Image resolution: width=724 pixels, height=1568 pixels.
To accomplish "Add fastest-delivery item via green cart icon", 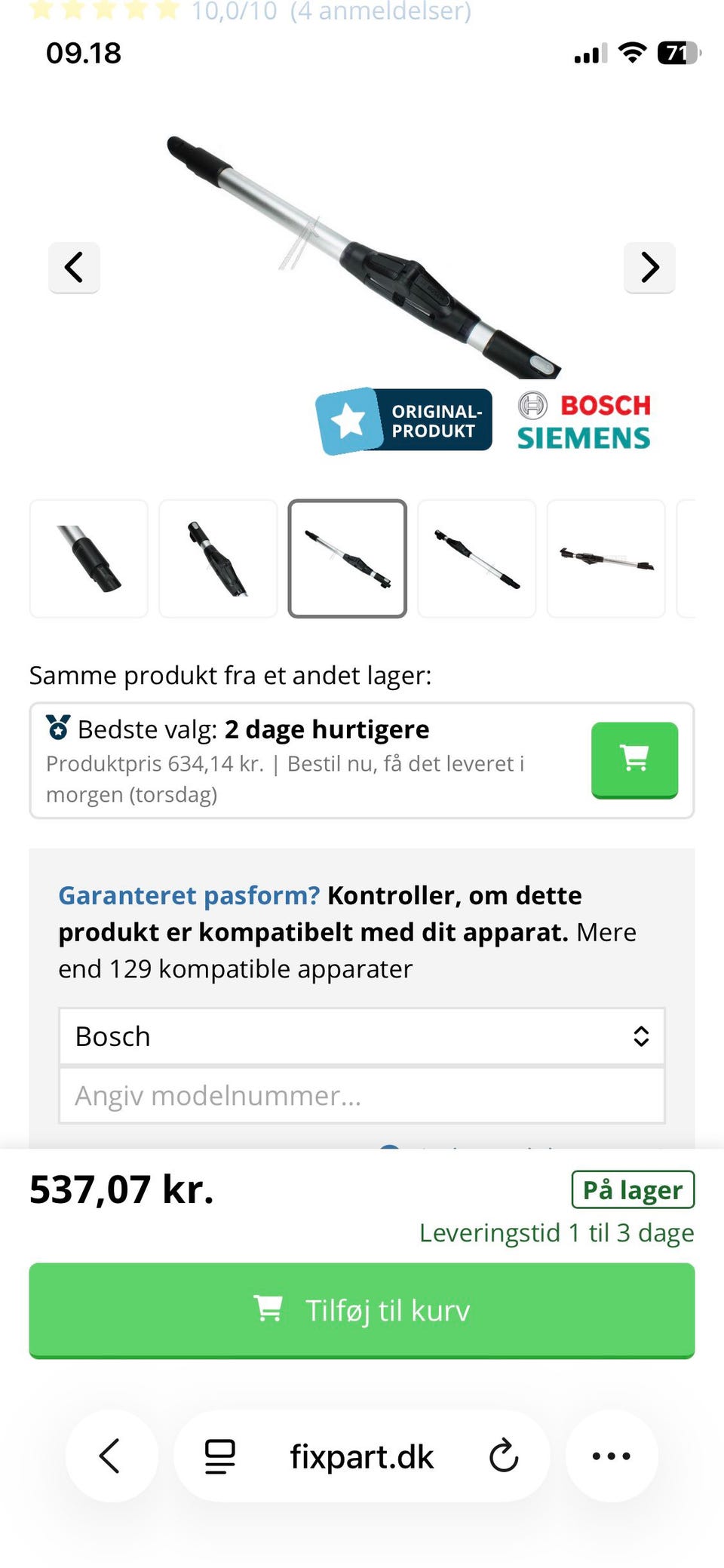I will pos(634,760).
